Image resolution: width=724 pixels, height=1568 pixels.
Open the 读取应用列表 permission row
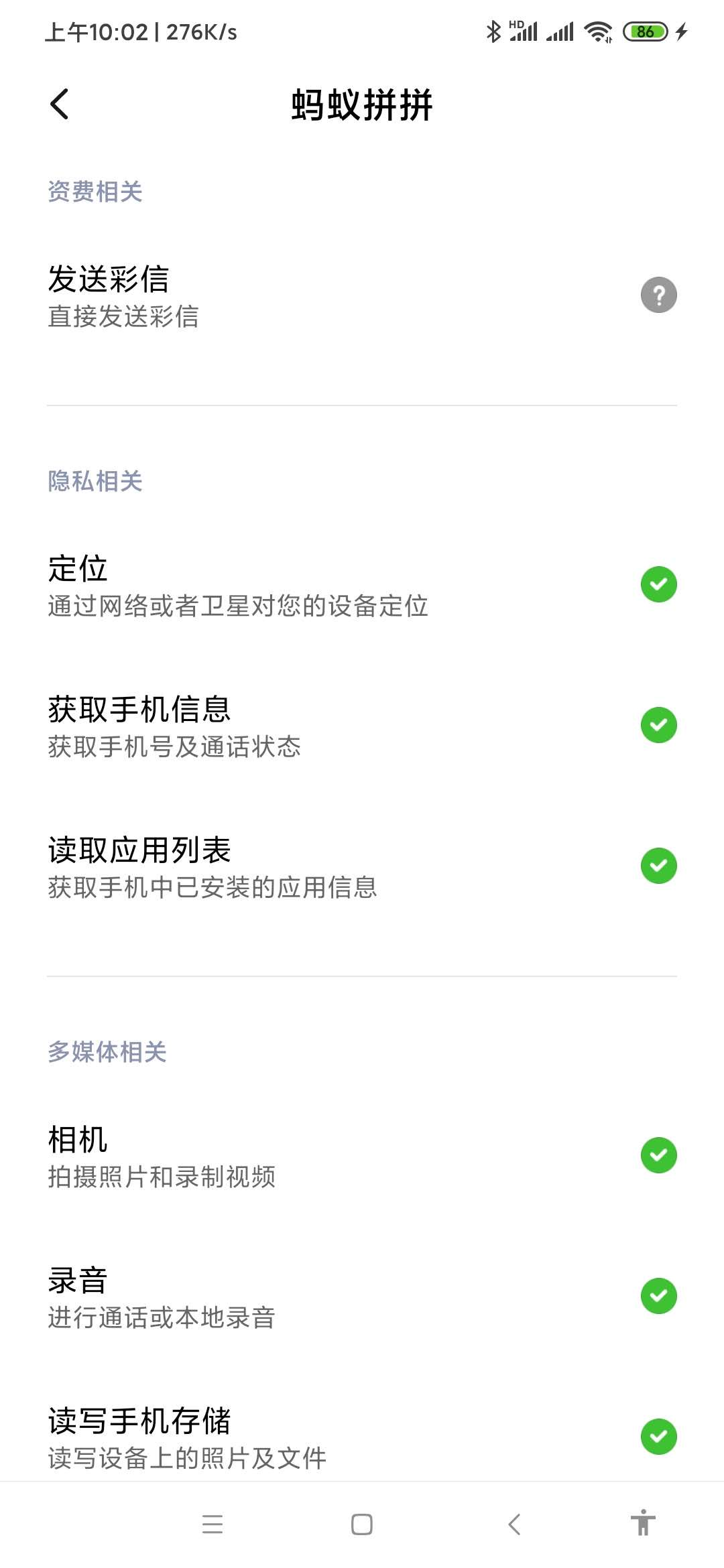tap(362, 866)
